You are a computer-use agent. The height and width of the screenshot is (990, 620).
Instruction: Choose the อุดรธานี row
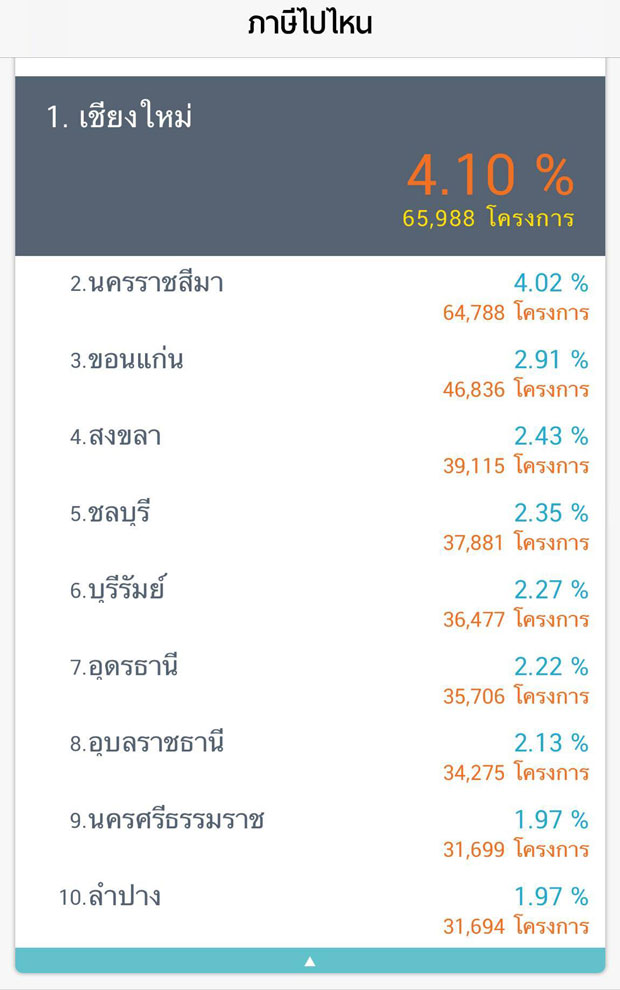[x=310, y=680]
